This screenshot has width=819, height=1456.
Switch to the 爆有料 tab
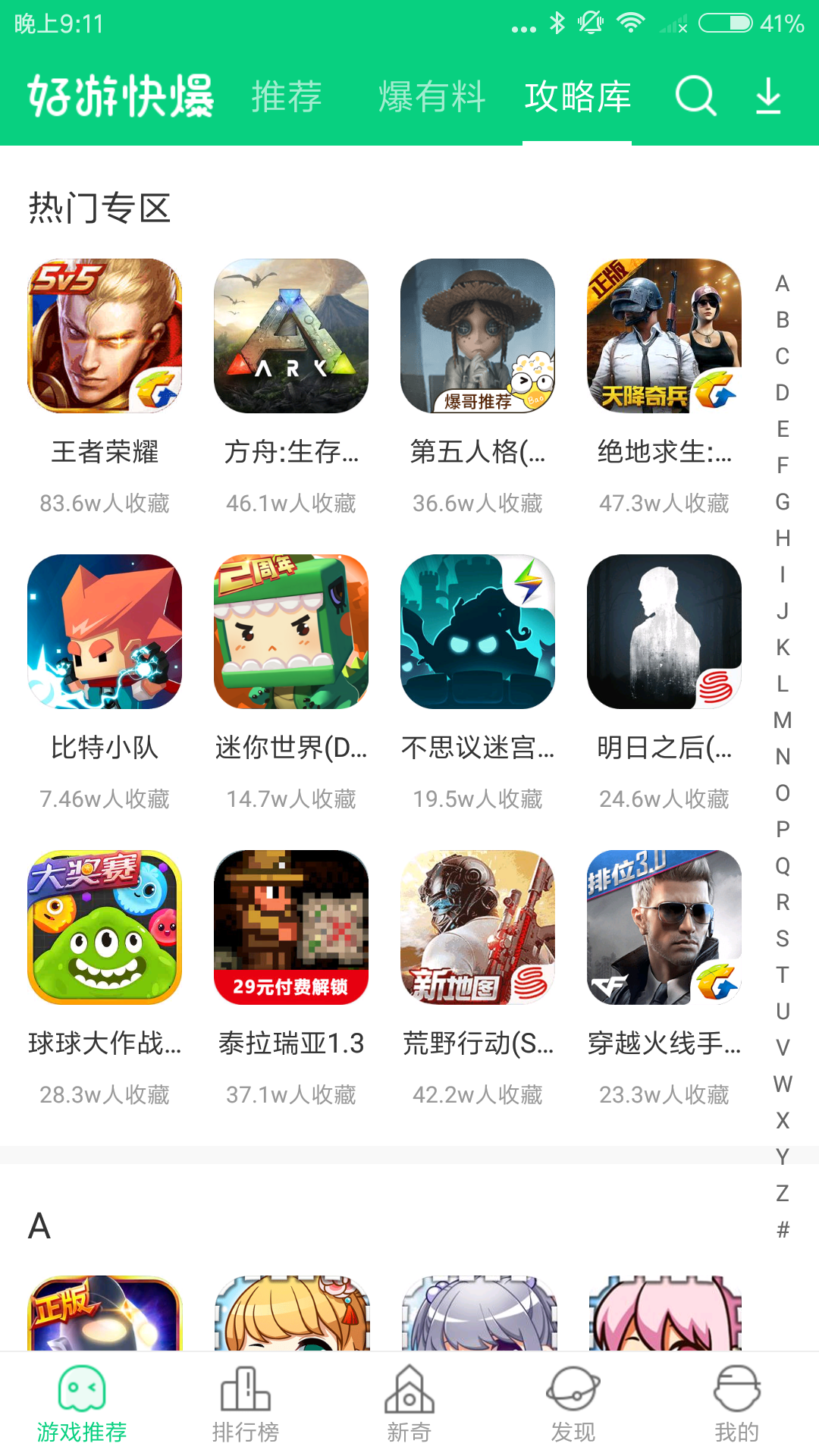click(x=431, y=97)
